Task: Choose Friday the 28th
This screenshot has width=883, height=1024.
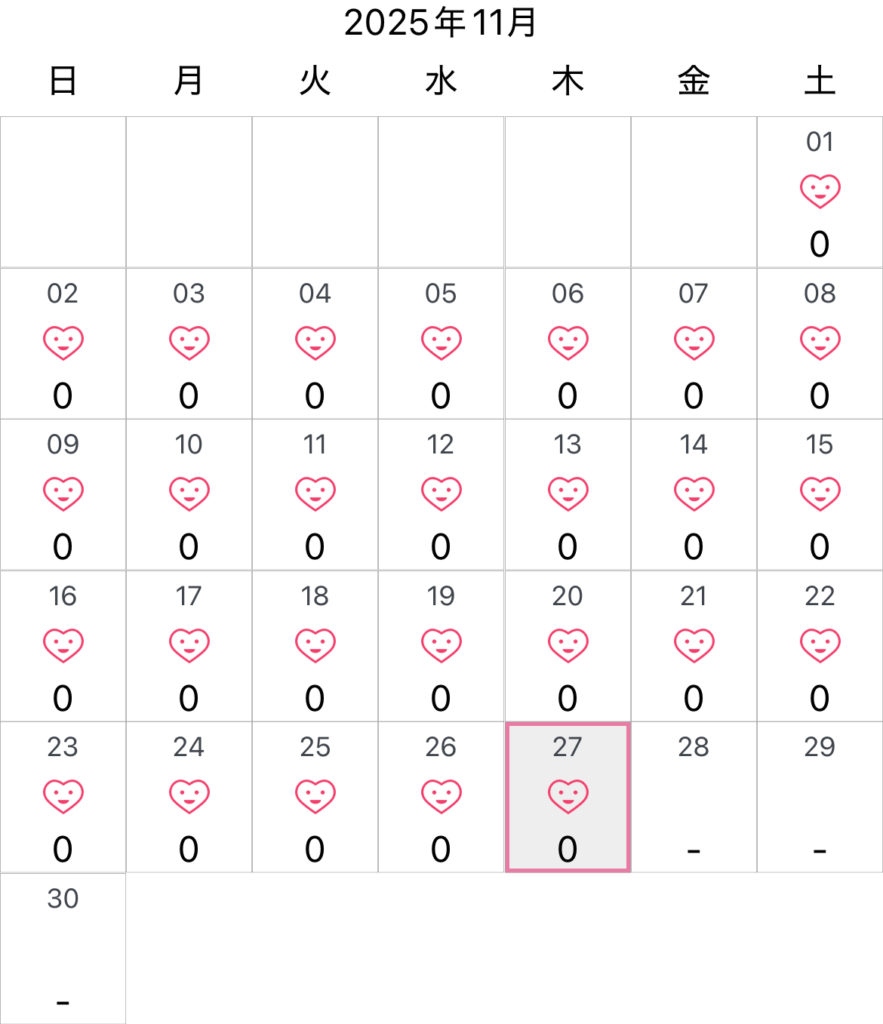Action: 693,797
